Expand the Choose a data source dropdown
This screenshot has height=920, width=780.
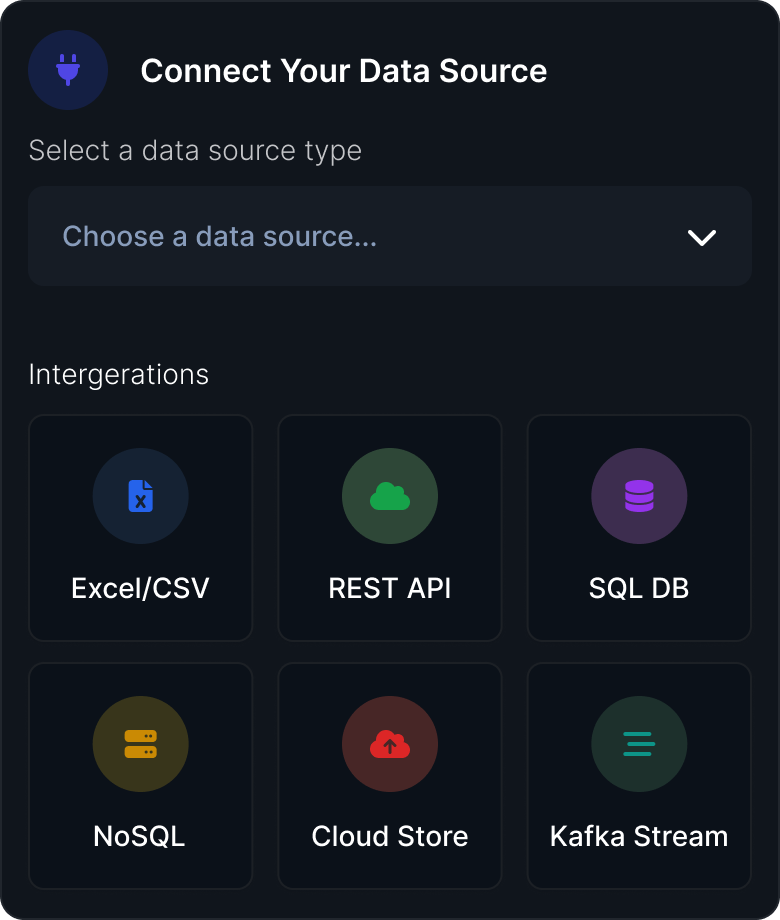[390, 237]
